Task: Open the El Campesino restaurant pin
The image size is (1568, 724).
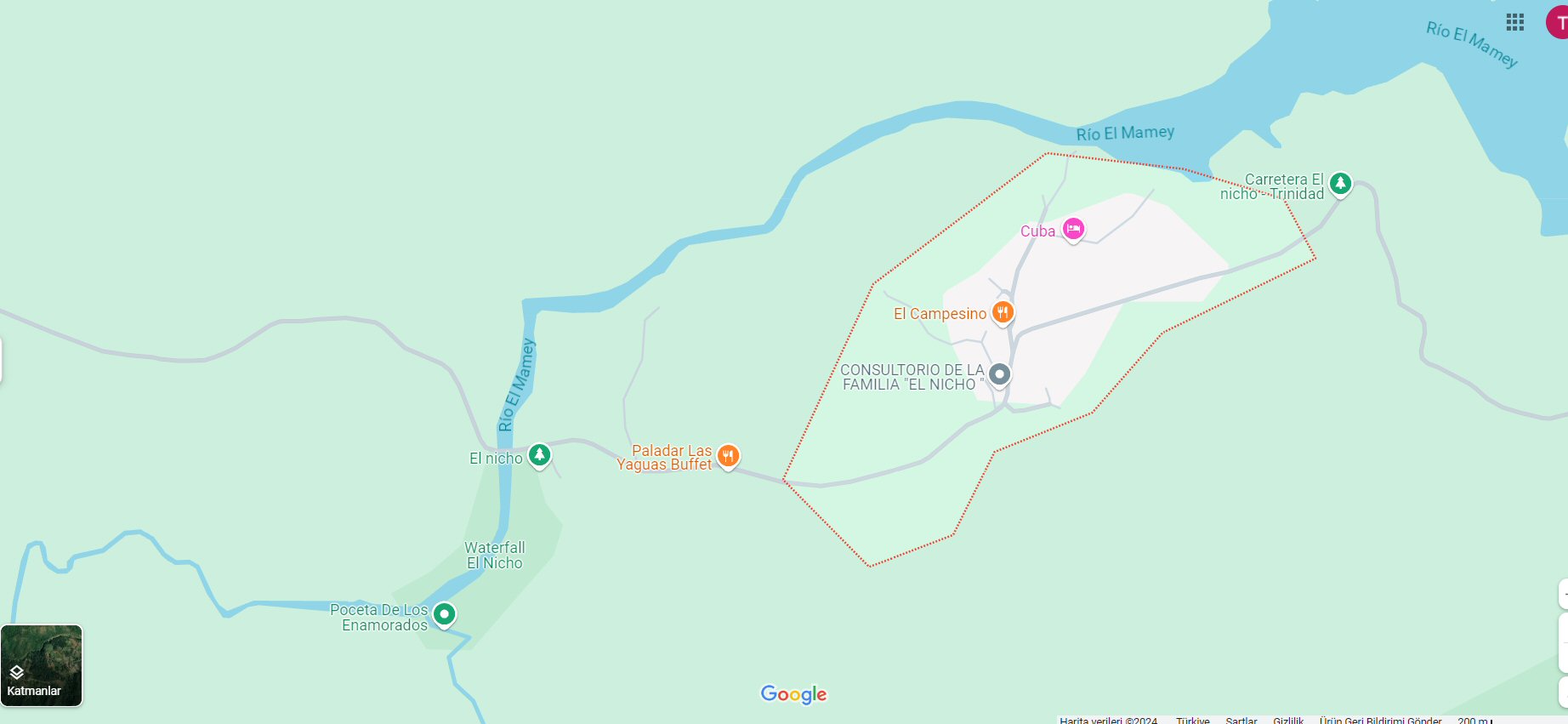Action: 1003,312
